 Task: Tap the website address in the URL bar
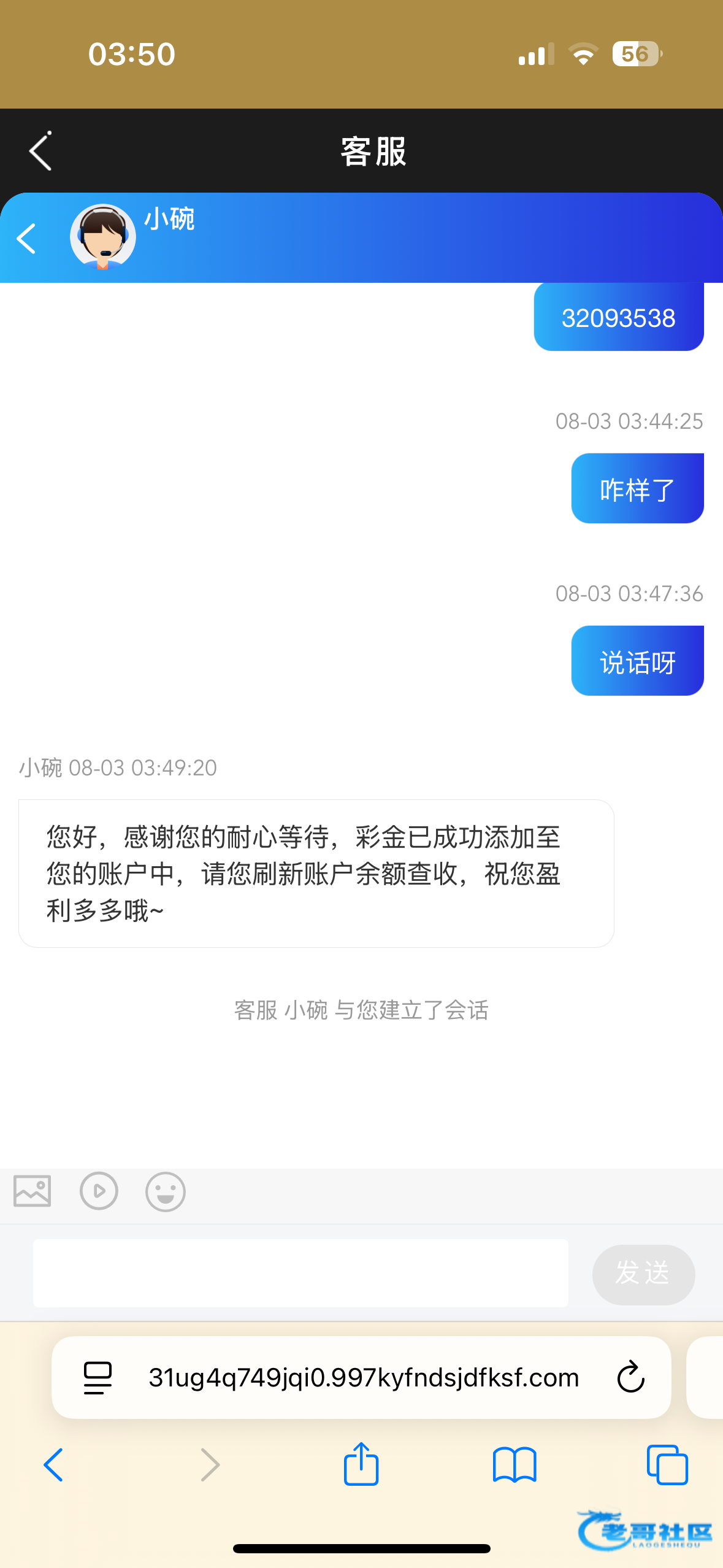point(364,1378)
